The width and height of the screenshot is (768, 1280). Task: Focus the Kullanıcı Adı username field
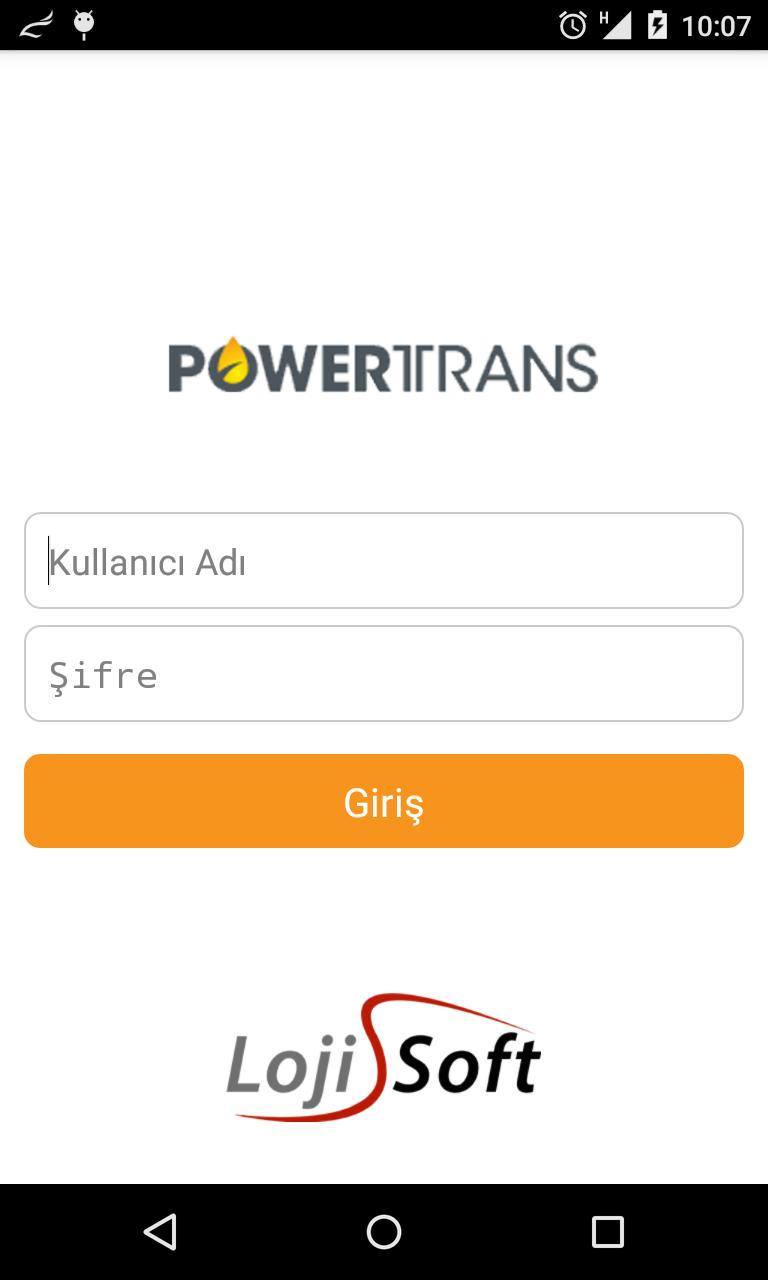click(x=384, y=560)
